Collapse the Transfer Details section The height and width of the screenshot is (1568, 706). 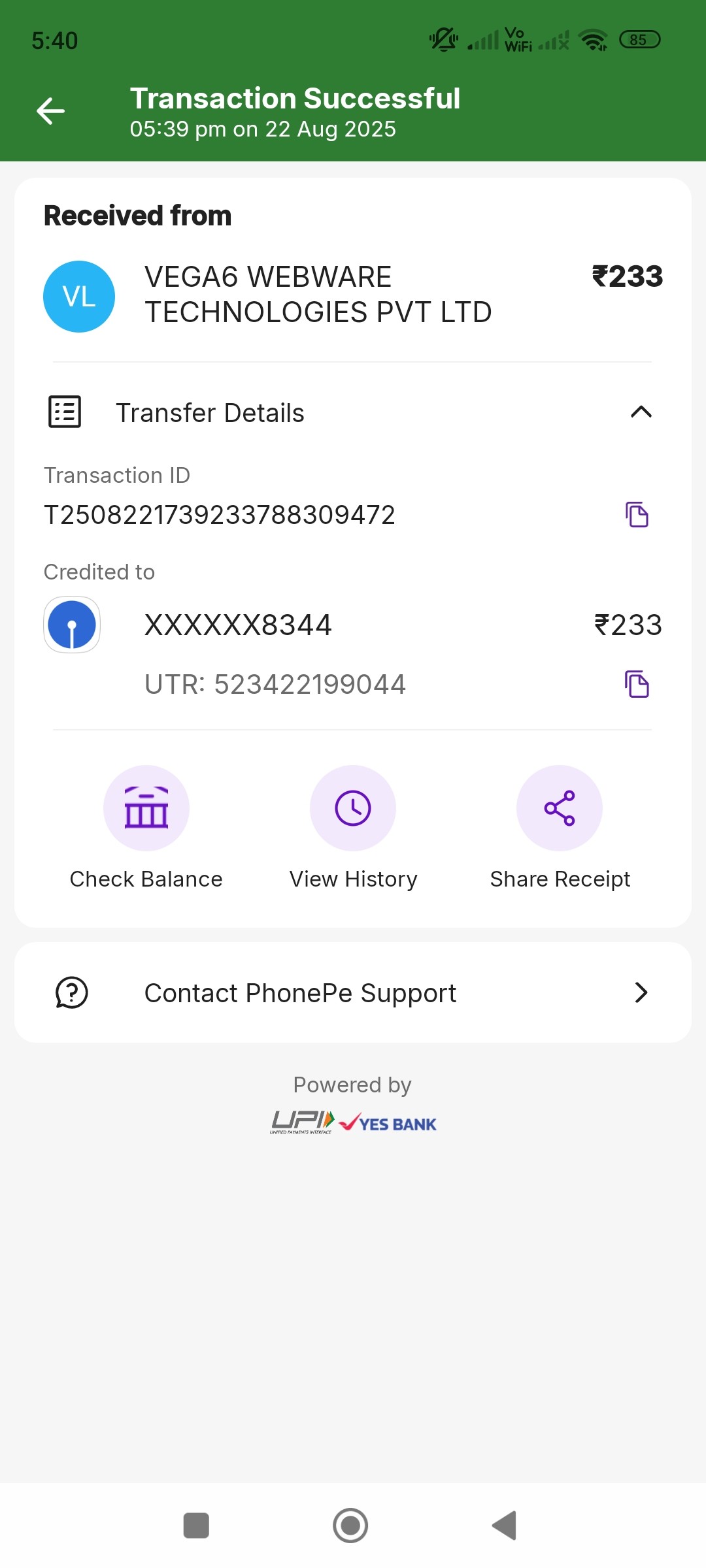(641, 412)
